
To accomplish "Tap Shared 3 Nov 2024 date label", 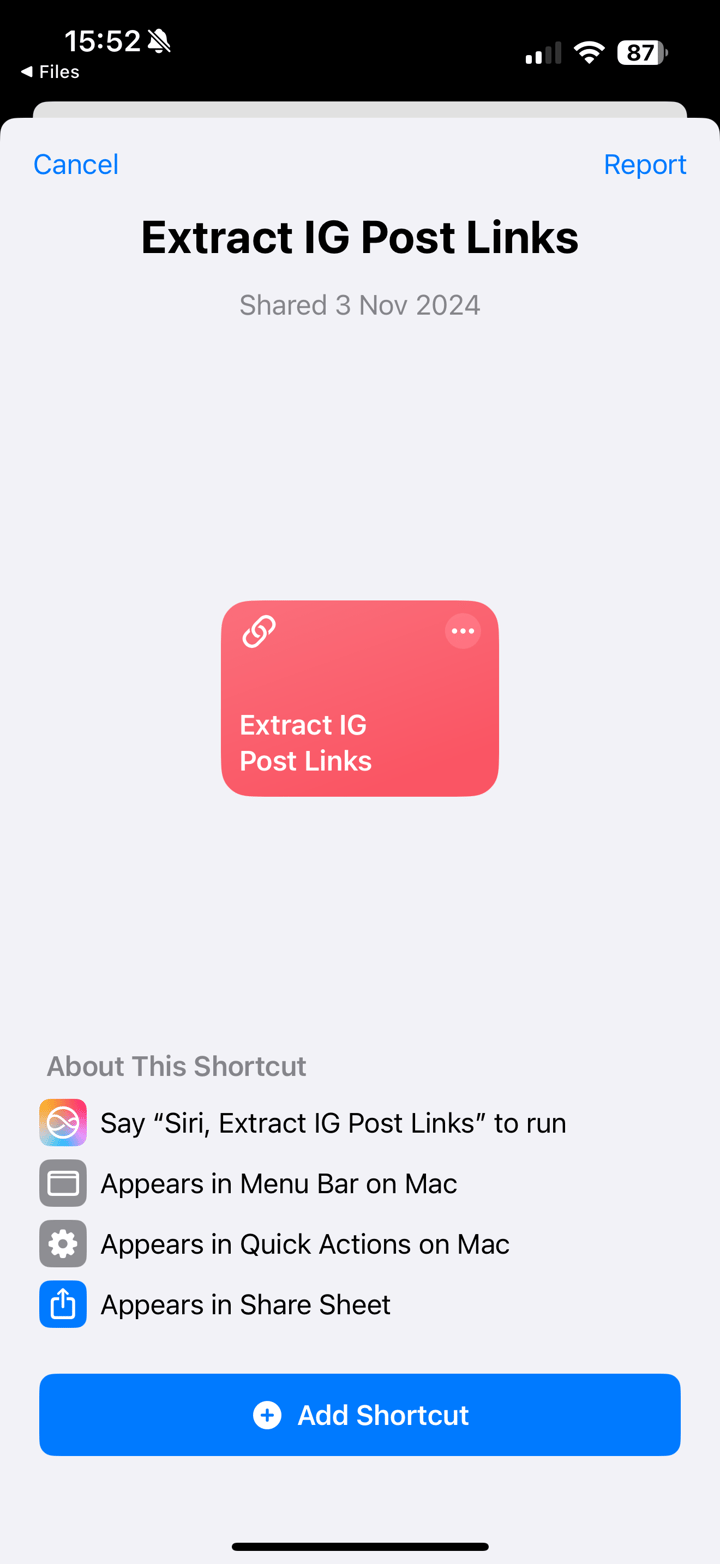I will coord(359,304).
